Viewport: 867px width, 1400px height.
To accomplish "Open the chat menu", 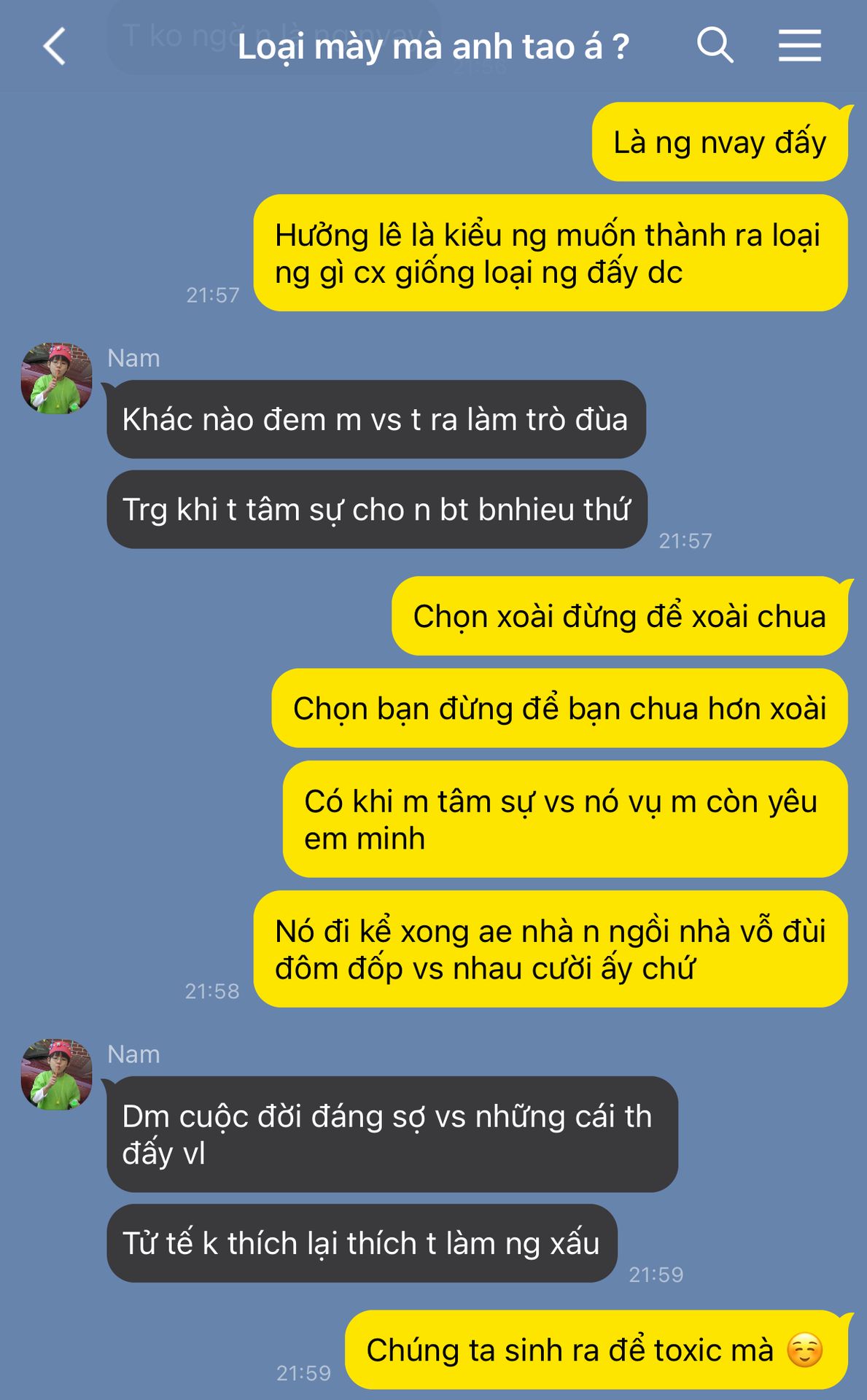I will point(799,45).
